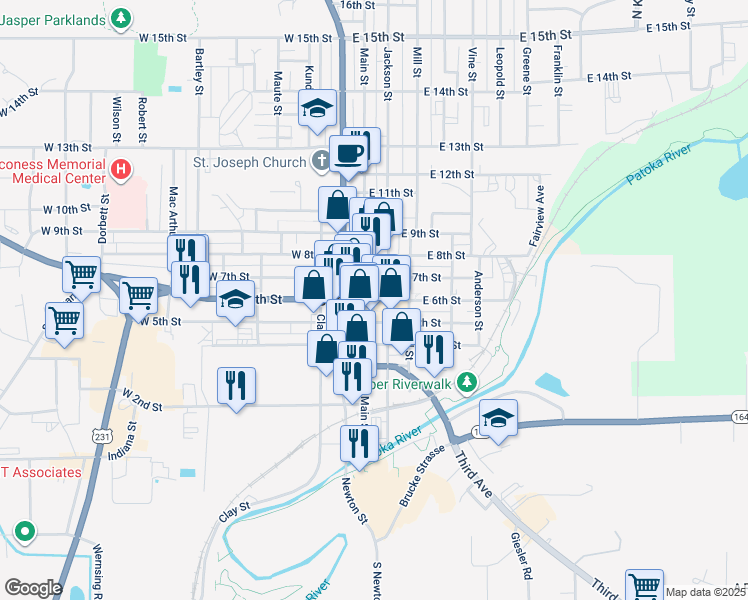748x600 pixels.
Task: Tap the shopping cart marker near Third Ave
Action: [x=644, y=585]
